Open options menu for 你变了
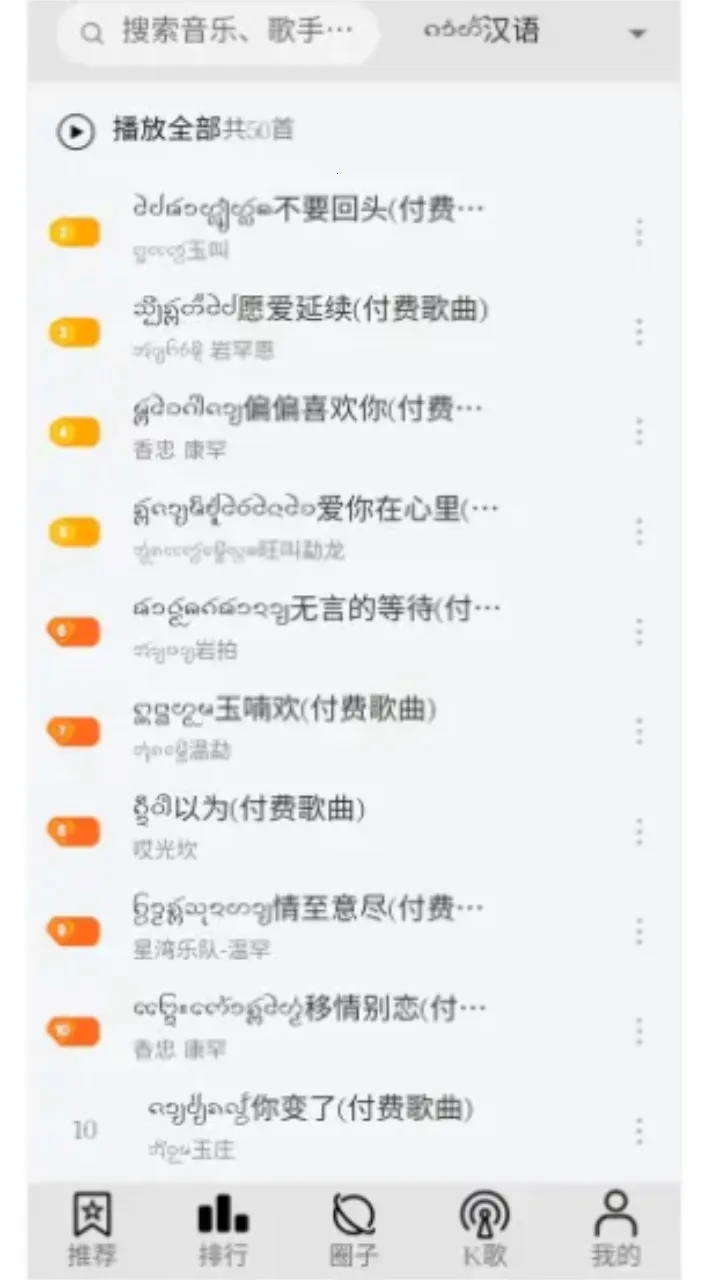 pos(639,1128)
